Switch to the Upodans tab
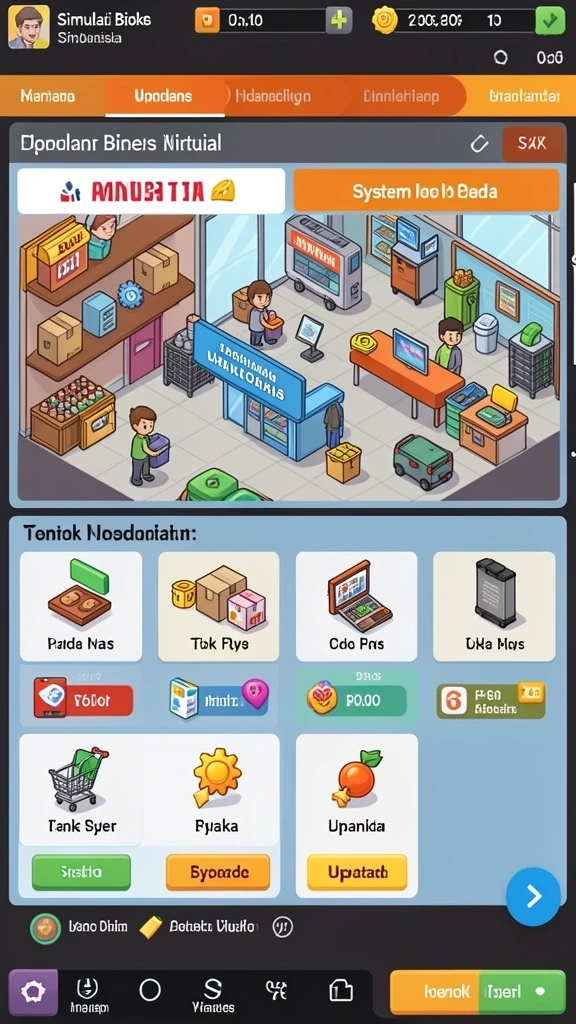This screenshot has width=576, height=1024. pyautogui.click(x=163, y=96)
